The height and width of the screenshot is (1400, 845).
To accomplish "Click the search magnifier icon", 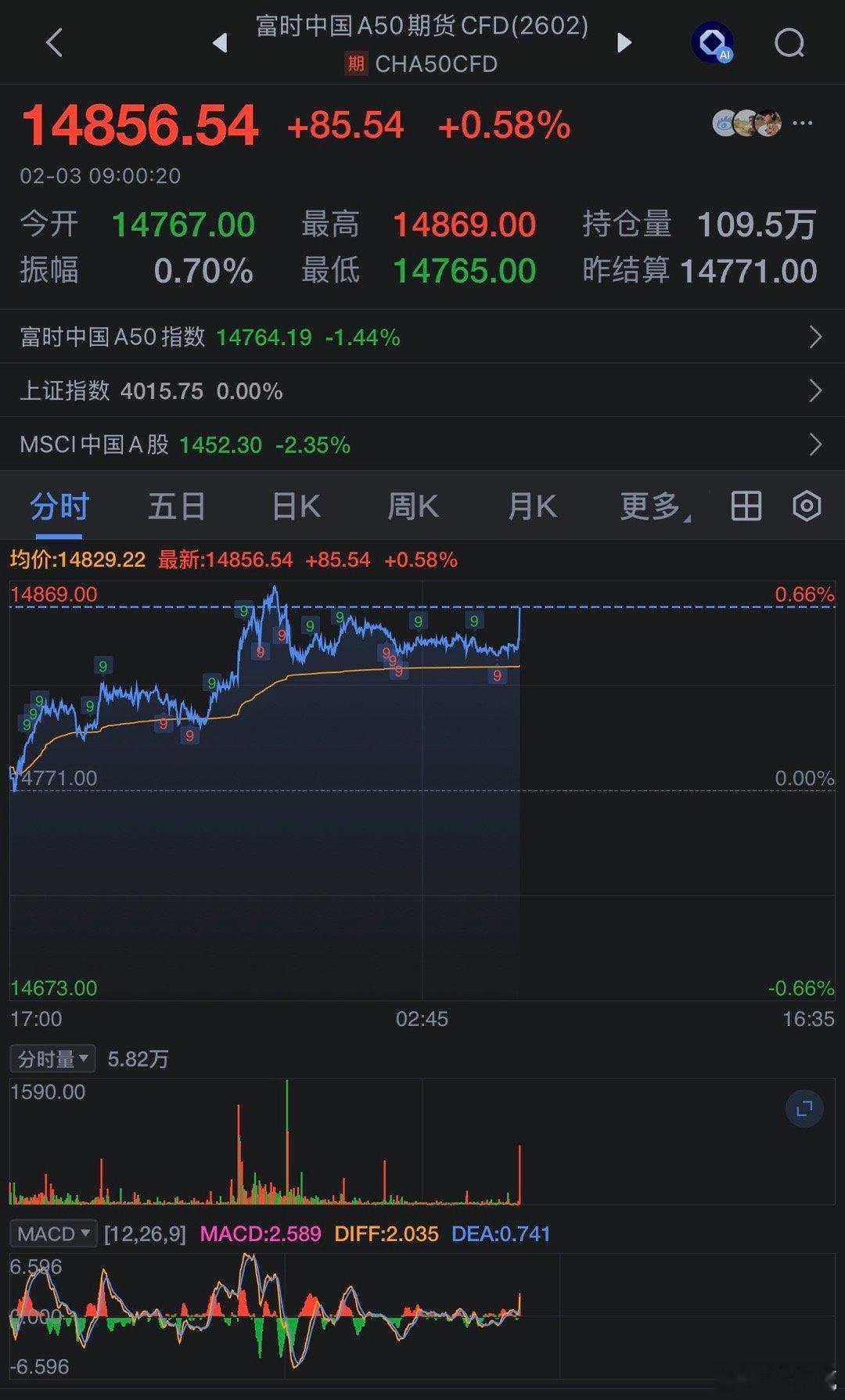I will pos(790,43).
